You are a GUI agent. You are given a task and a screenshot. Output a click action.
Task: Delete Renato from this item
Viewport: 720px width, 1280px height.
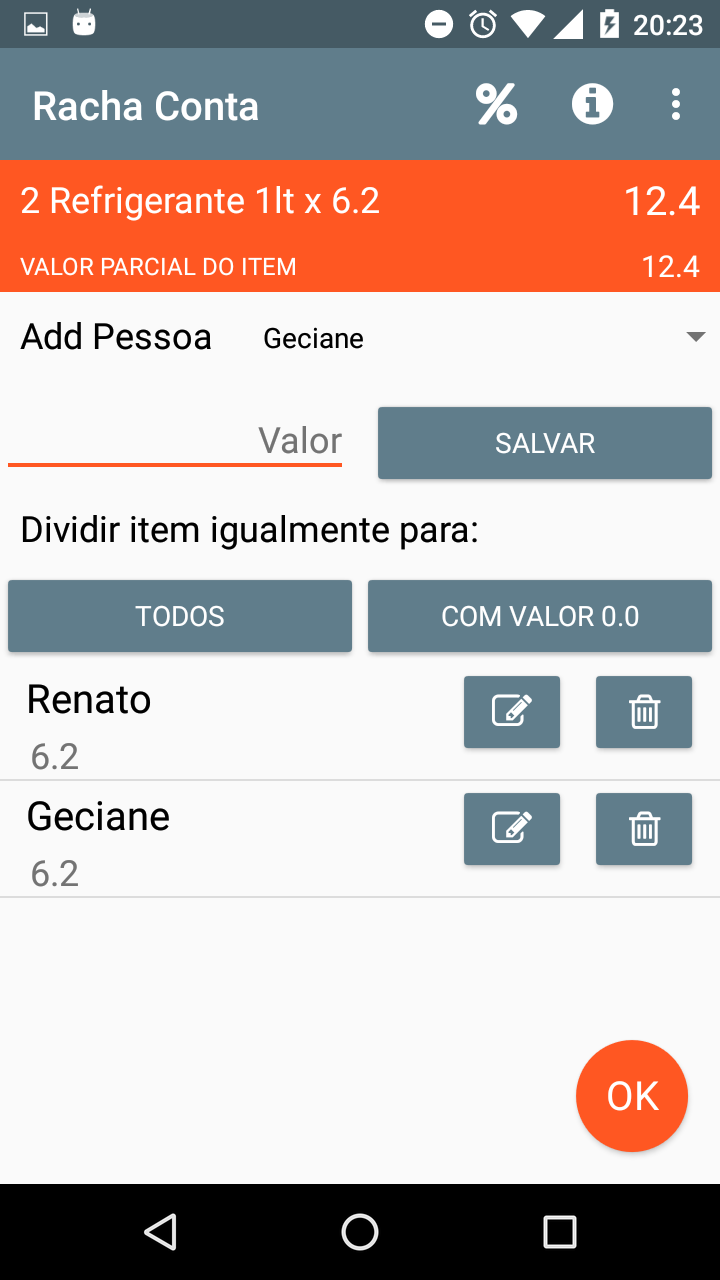click(x=644, y=712)
